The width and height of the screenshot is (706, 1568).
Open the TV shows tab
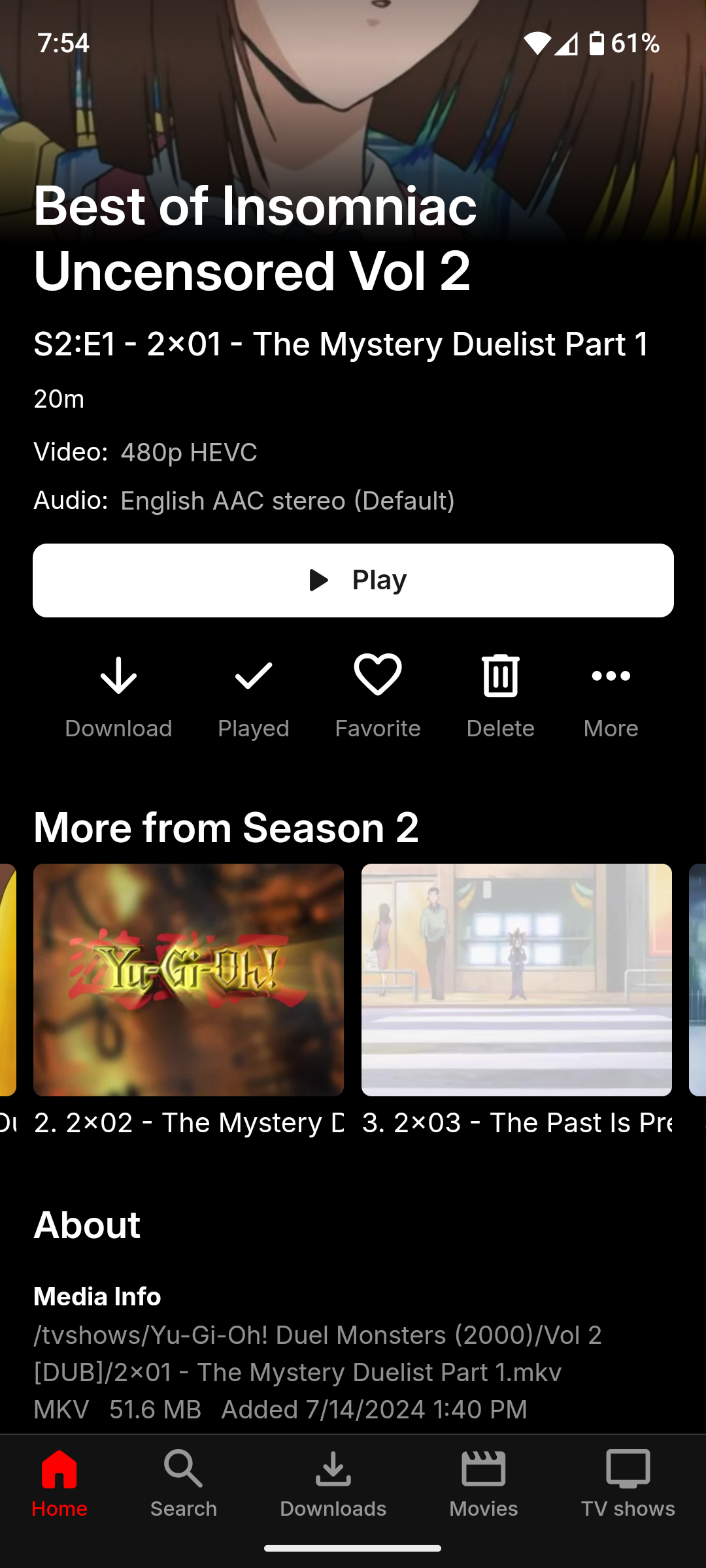(x=628, y=1484)
